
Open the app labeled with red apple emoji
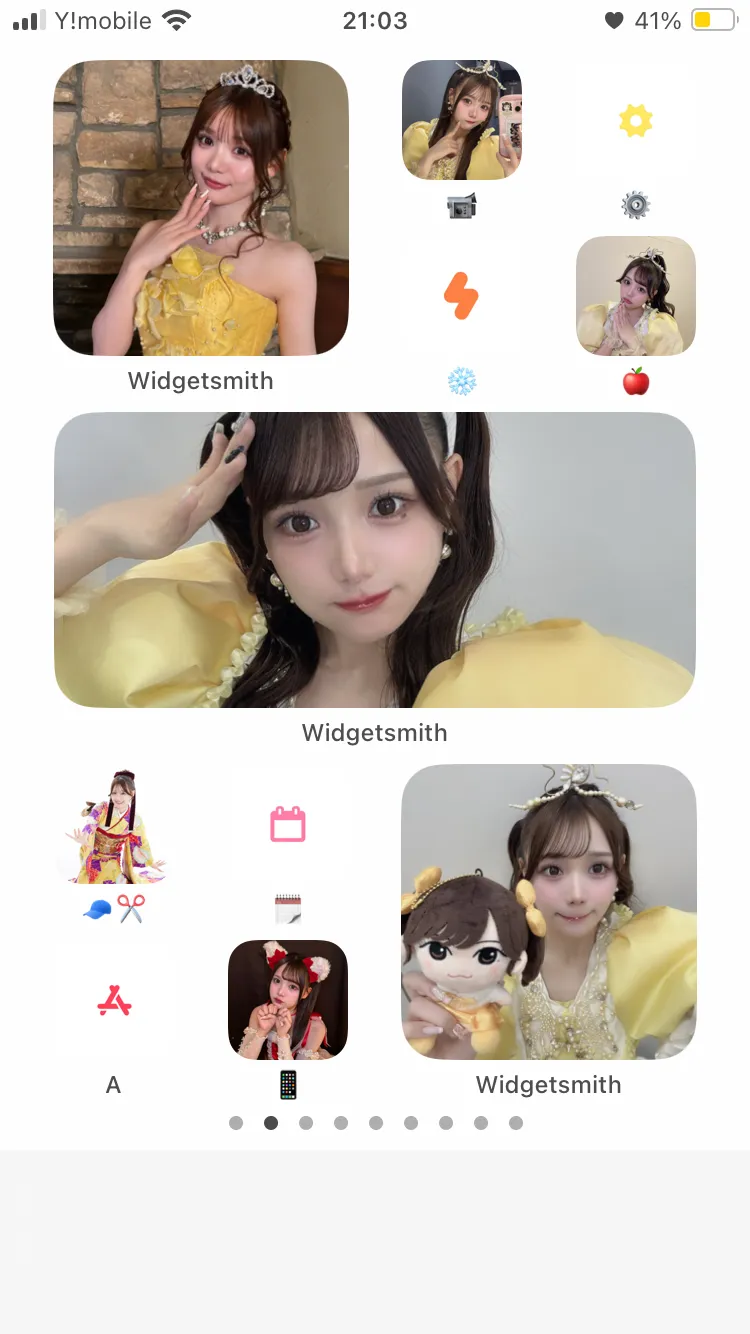click(636, 296)
